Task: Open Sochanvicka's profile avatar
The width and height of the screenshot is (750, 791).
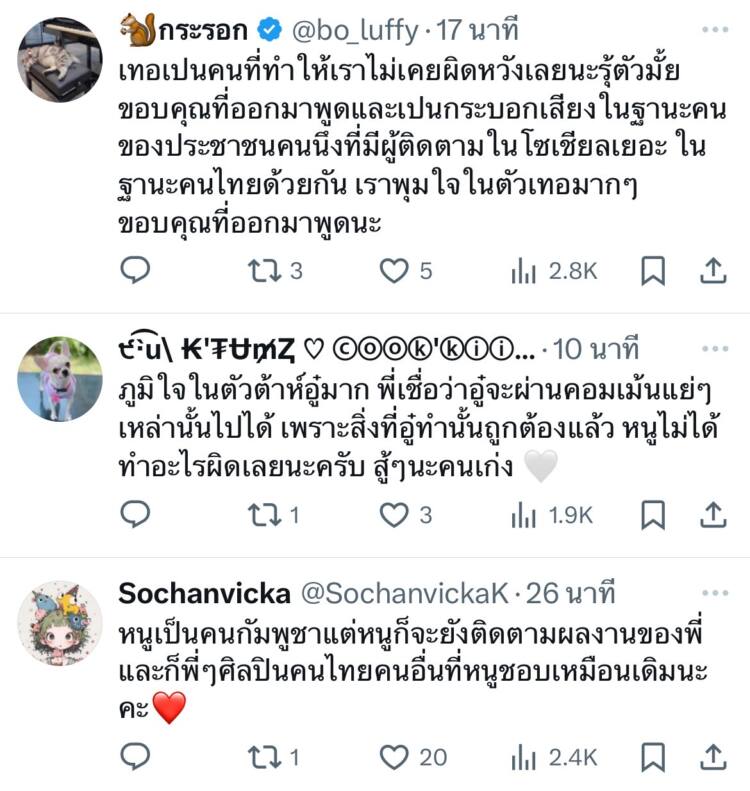Action: click(x=60, y=622)
